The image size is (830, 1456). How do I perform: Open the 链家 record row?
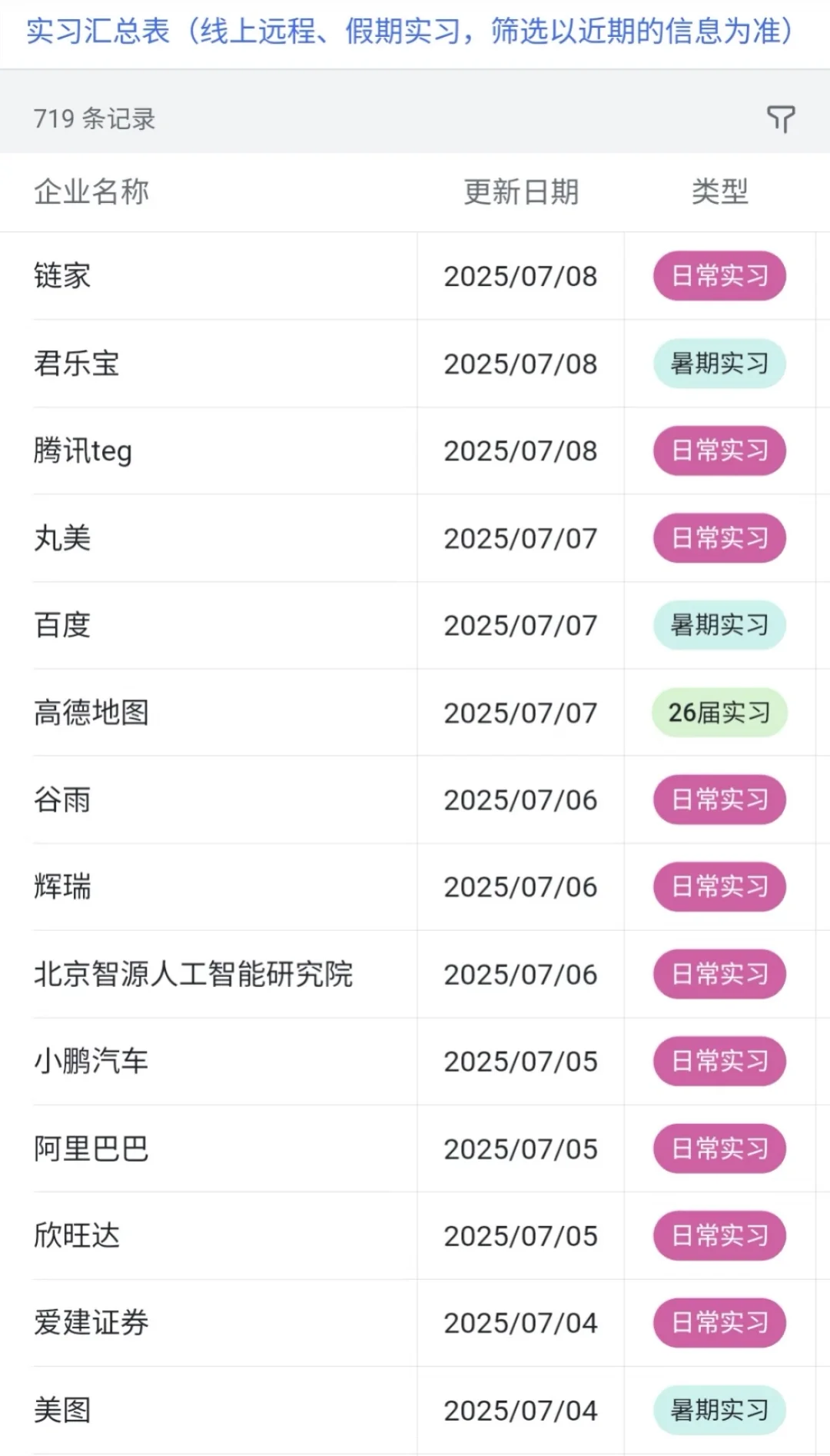pyautogui.click(x=415, y=276)
